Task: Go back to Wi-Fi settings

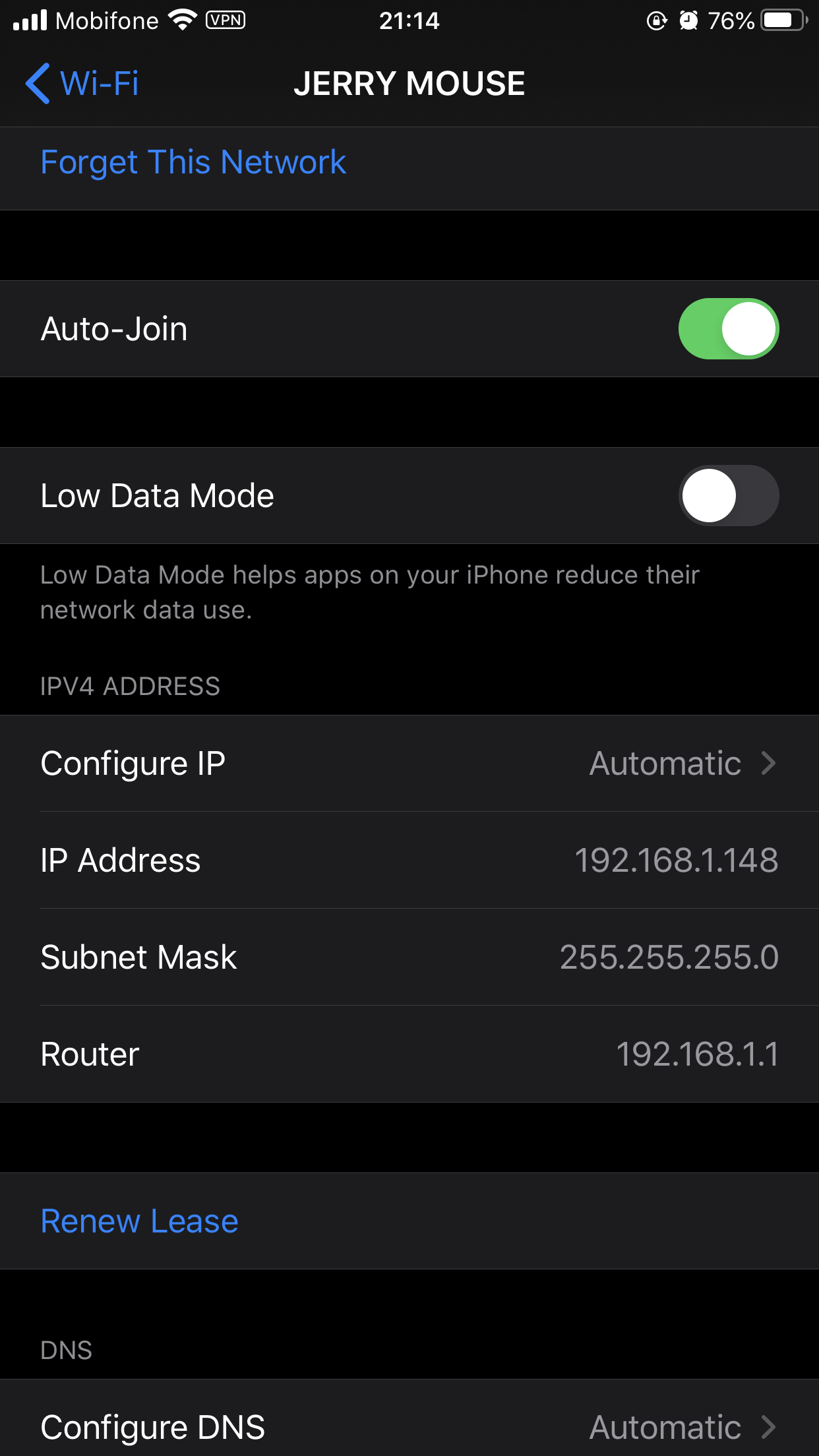Action: click(82, 84)
